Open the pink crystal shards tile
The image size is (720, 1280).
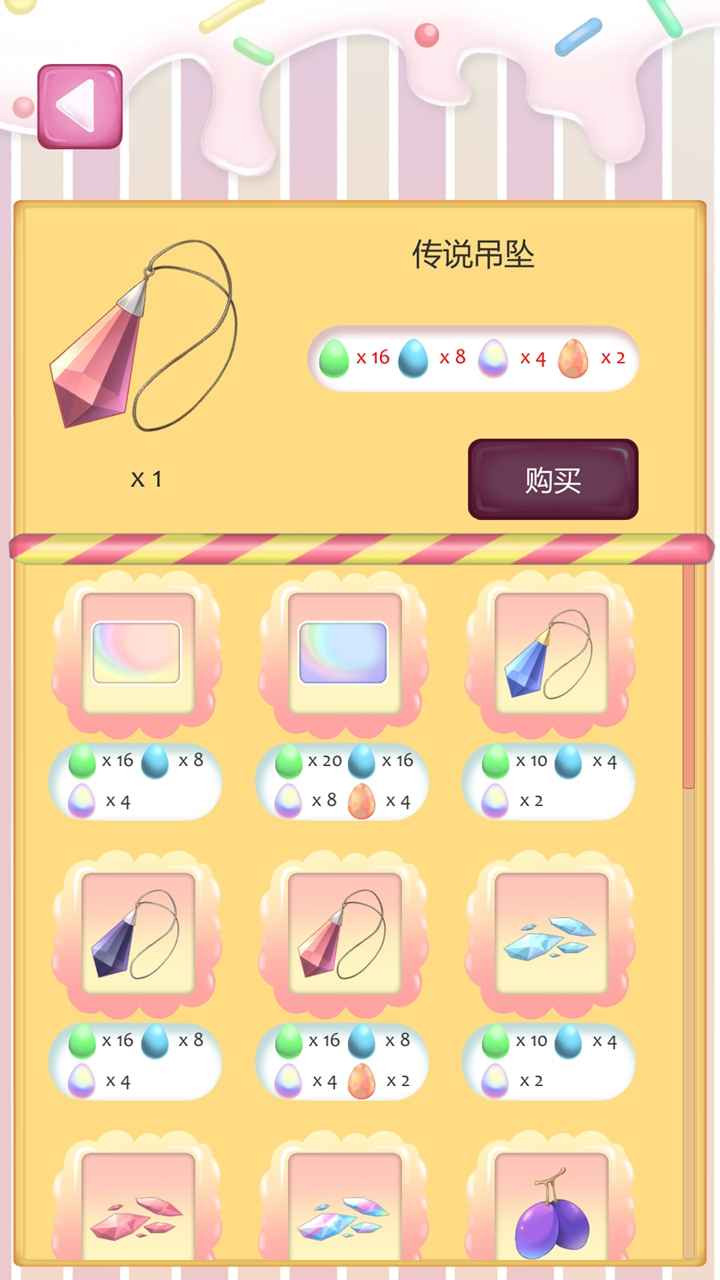click(136, 1205)
